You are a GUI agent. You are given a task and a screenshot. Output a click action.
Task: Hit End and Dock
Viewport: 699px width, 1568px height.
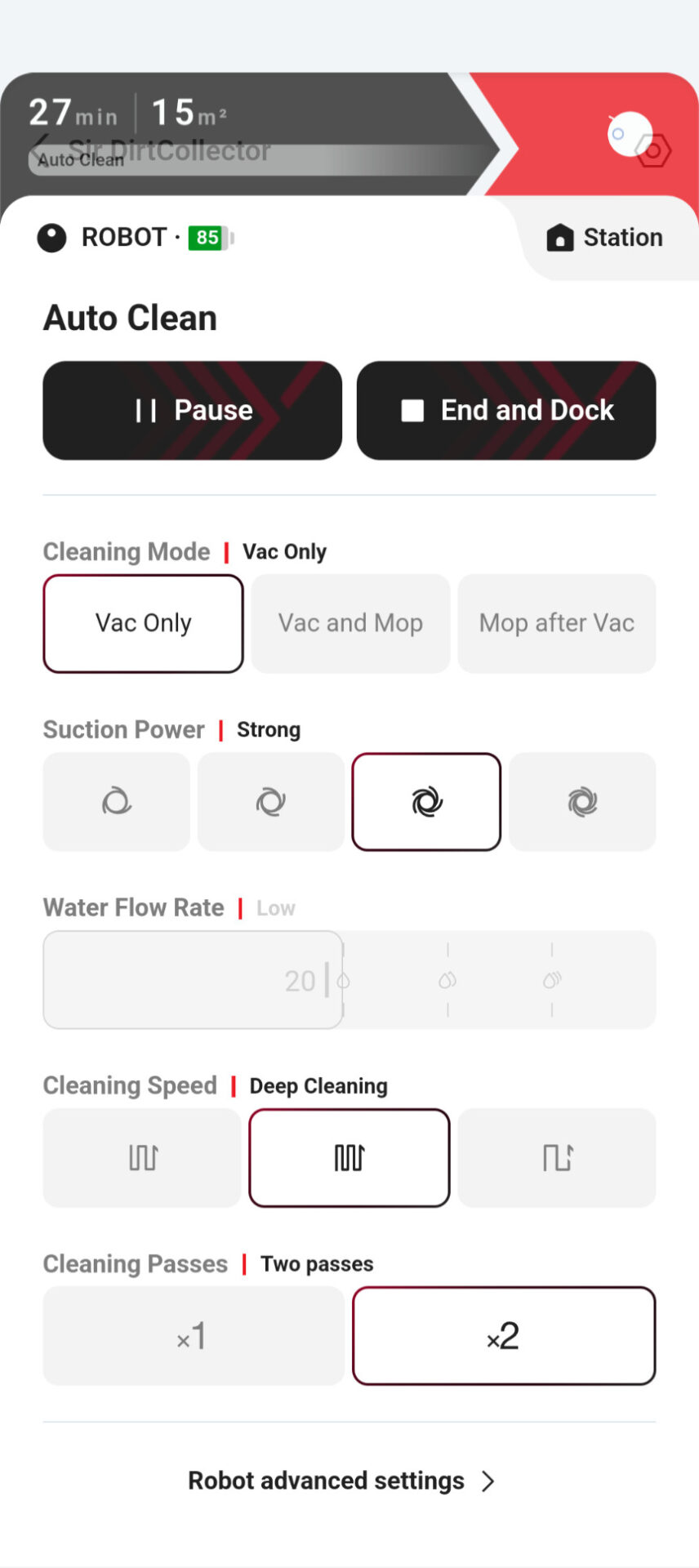click(506, 411)
